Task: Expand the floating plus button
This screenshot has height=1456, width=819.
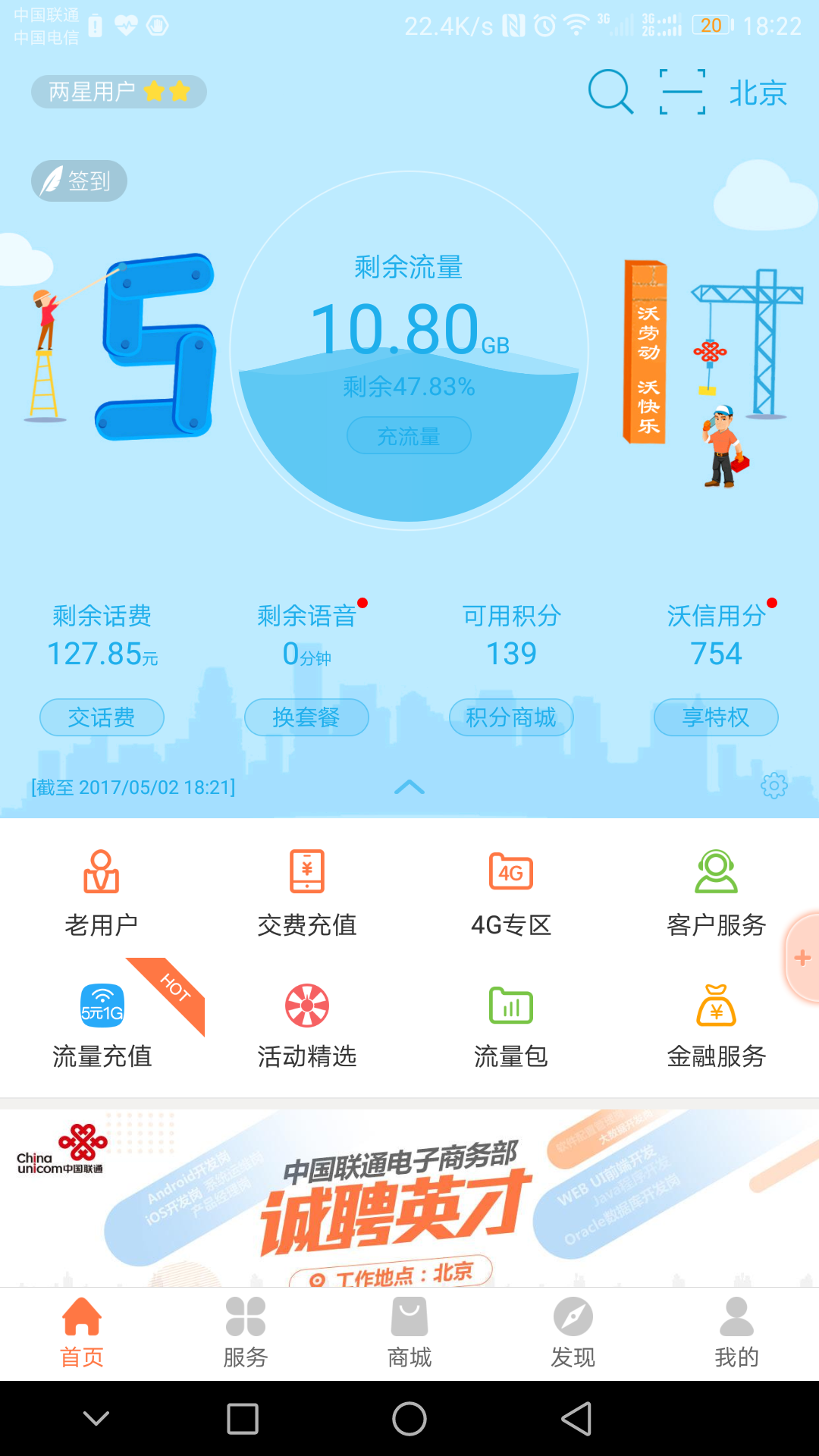Action: (802, 957)
